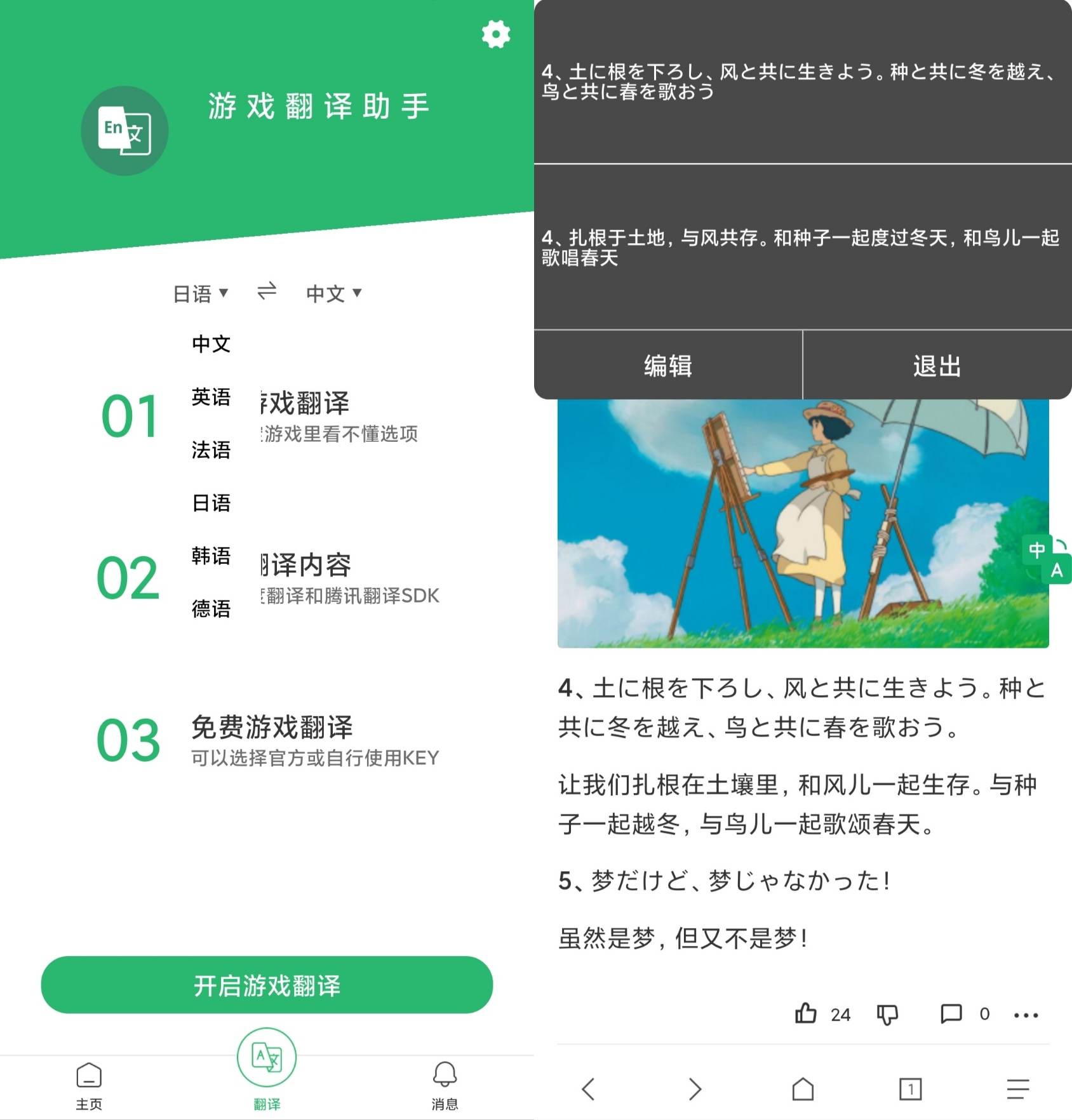
Task: Select 德语 from the language list
Action: coord(211,609)
